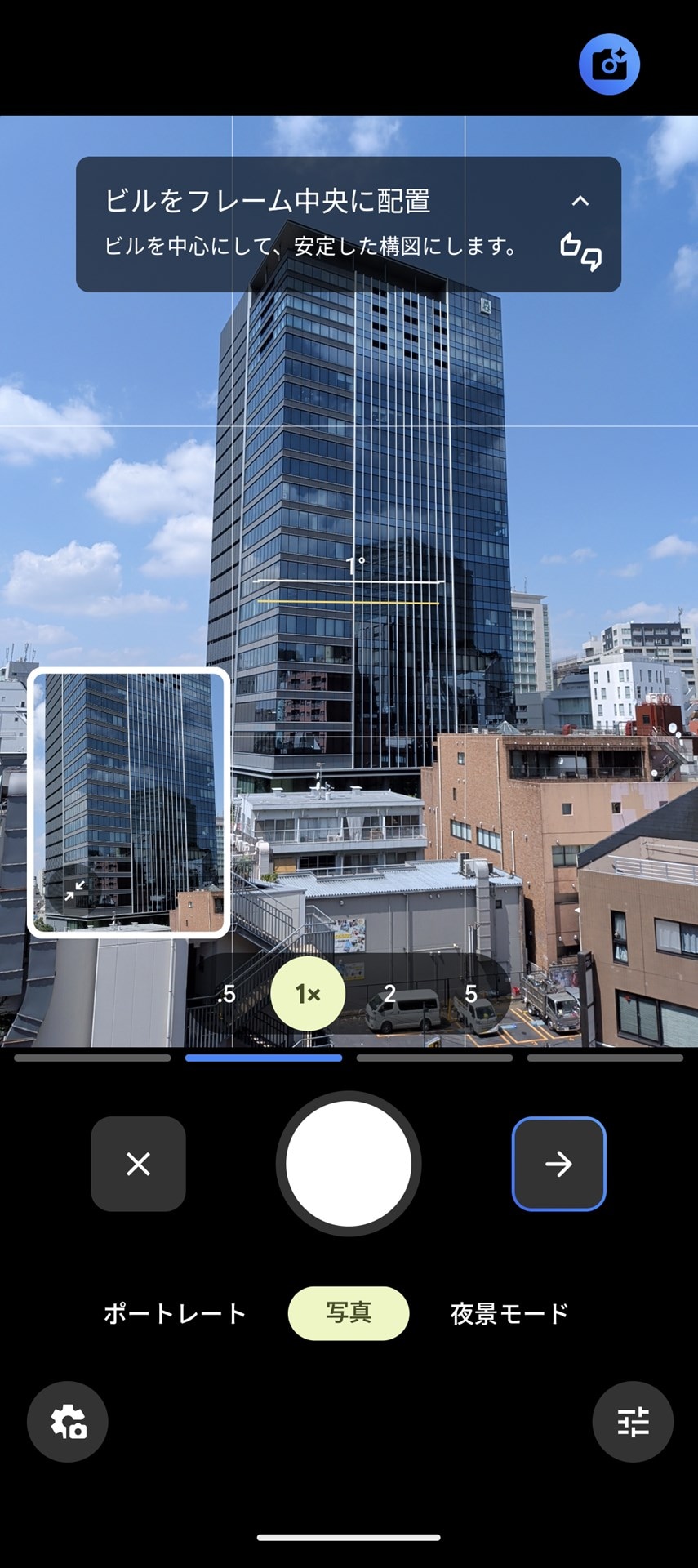
Task: Switch to ポートレート mode
Action: point(175,1313)
